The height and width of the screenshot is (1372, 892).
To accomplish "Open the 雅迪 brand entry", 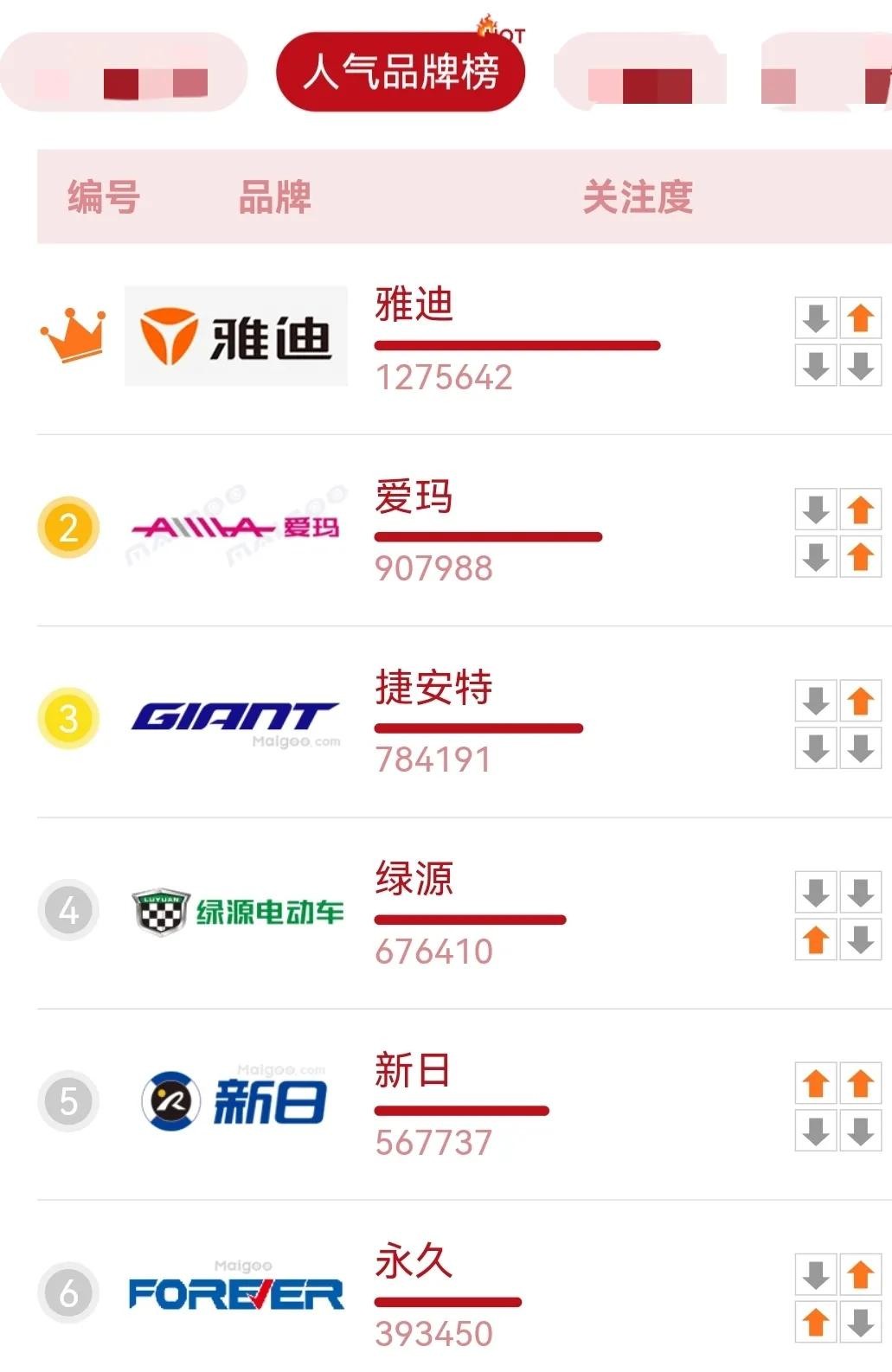I will pos(414,305).
